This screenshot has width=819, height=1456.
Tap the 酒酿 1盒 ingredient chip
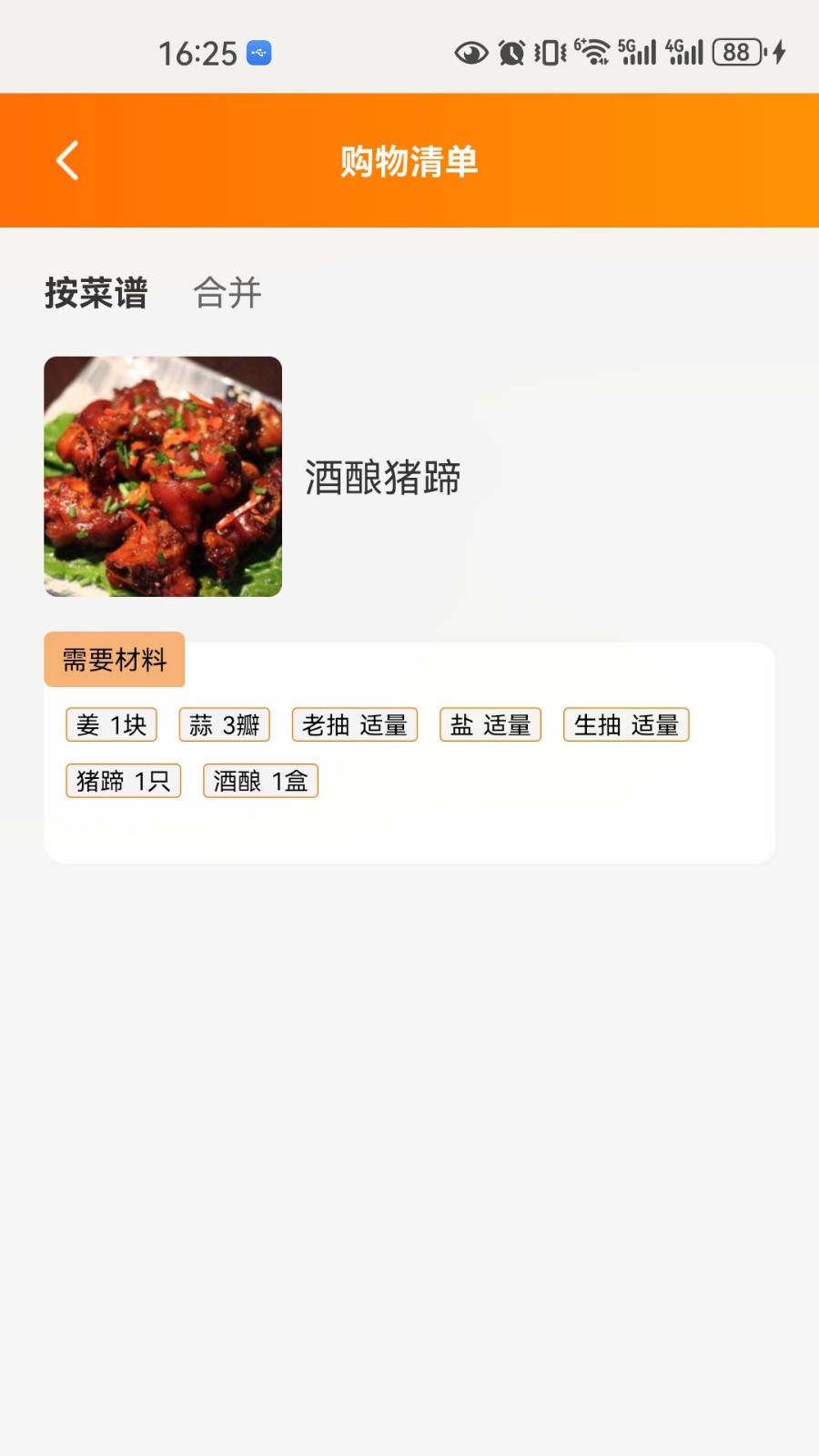pos(260,781)
